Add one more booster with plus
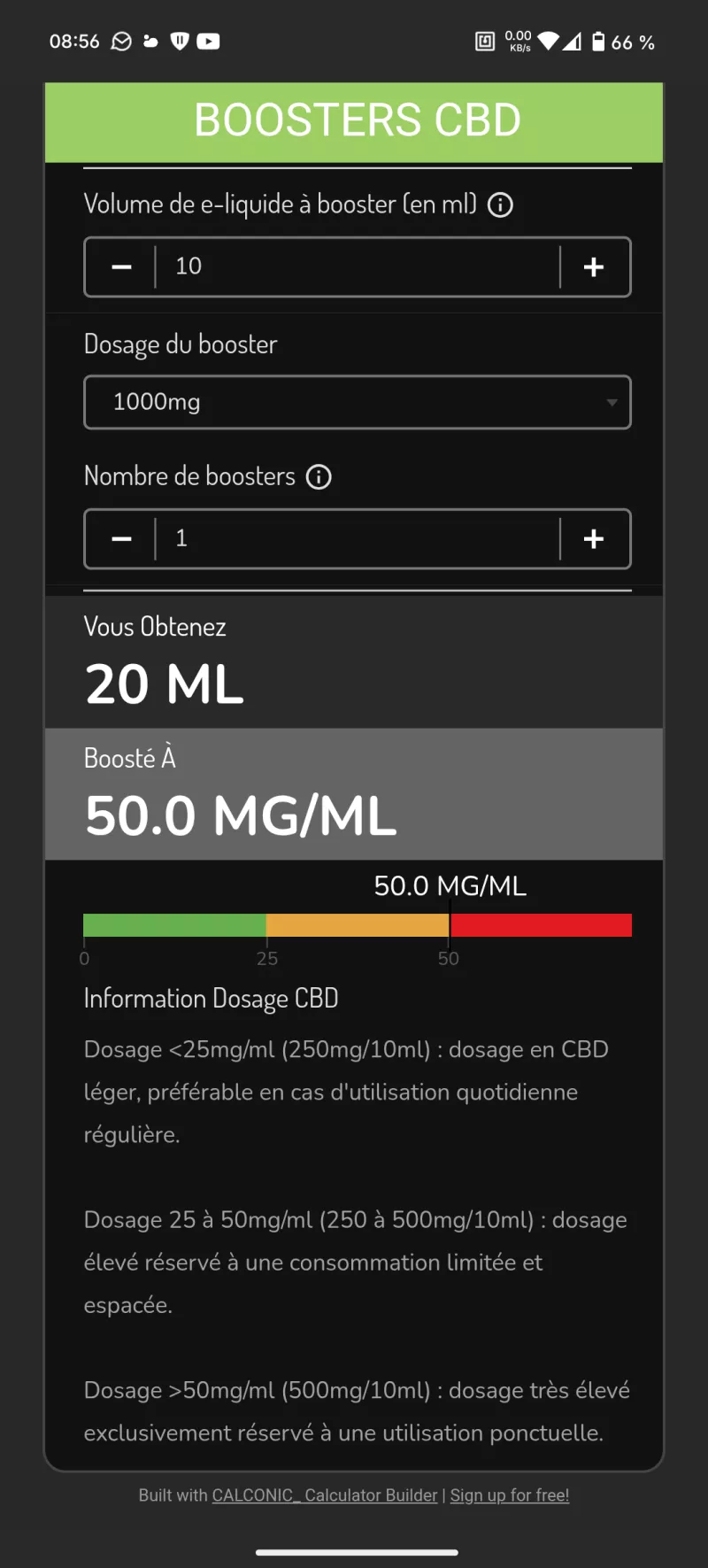This screenshot has height=1568, width=708. coord(594,538)
